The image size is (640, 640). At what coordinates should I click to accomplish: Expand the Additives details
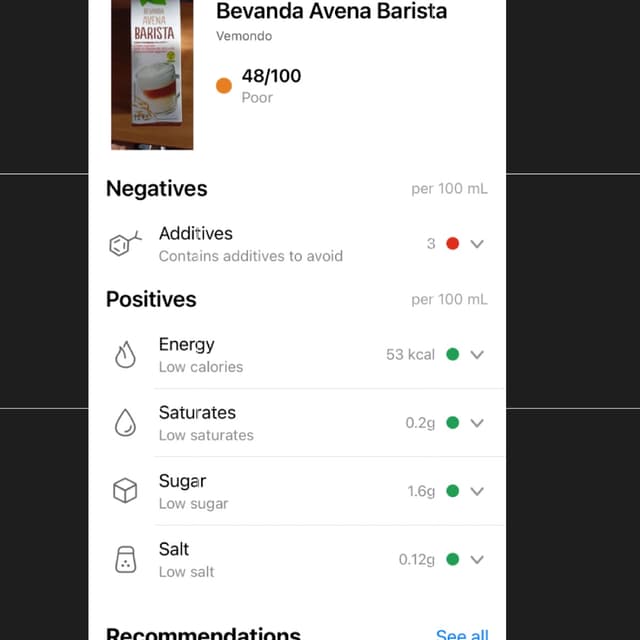click(x=477, y=244)
